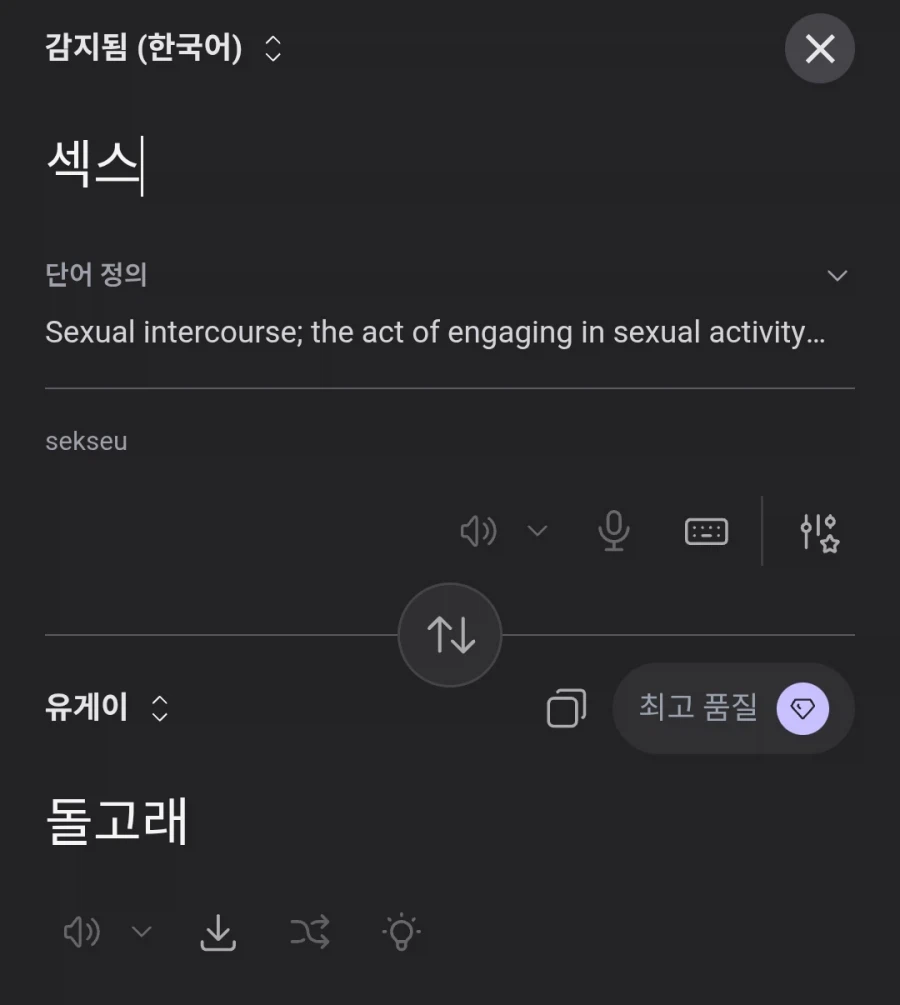Expand voice options next to source speaker icon
The width and height of the screenshot is (900, 1005).
coord(537,531)
